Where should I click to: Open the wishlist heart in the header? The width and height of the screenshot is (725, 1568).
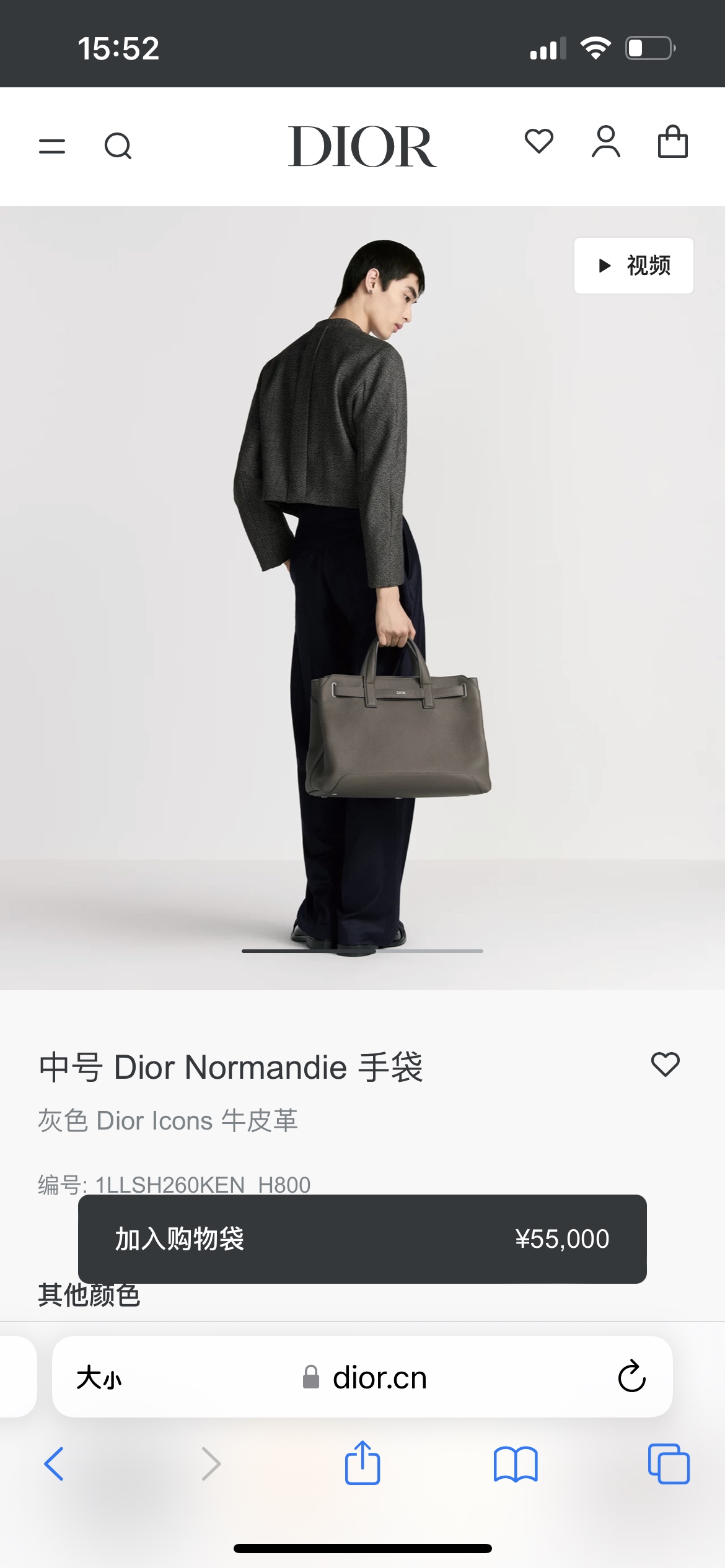tap(539, 141)
